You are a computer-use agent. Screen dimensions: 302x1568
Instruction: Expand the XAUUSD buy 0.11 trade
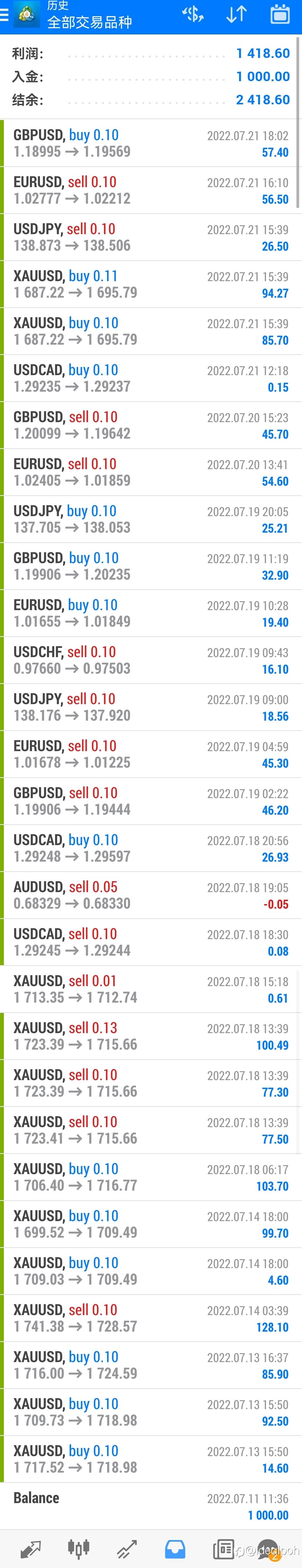(151, 284)
